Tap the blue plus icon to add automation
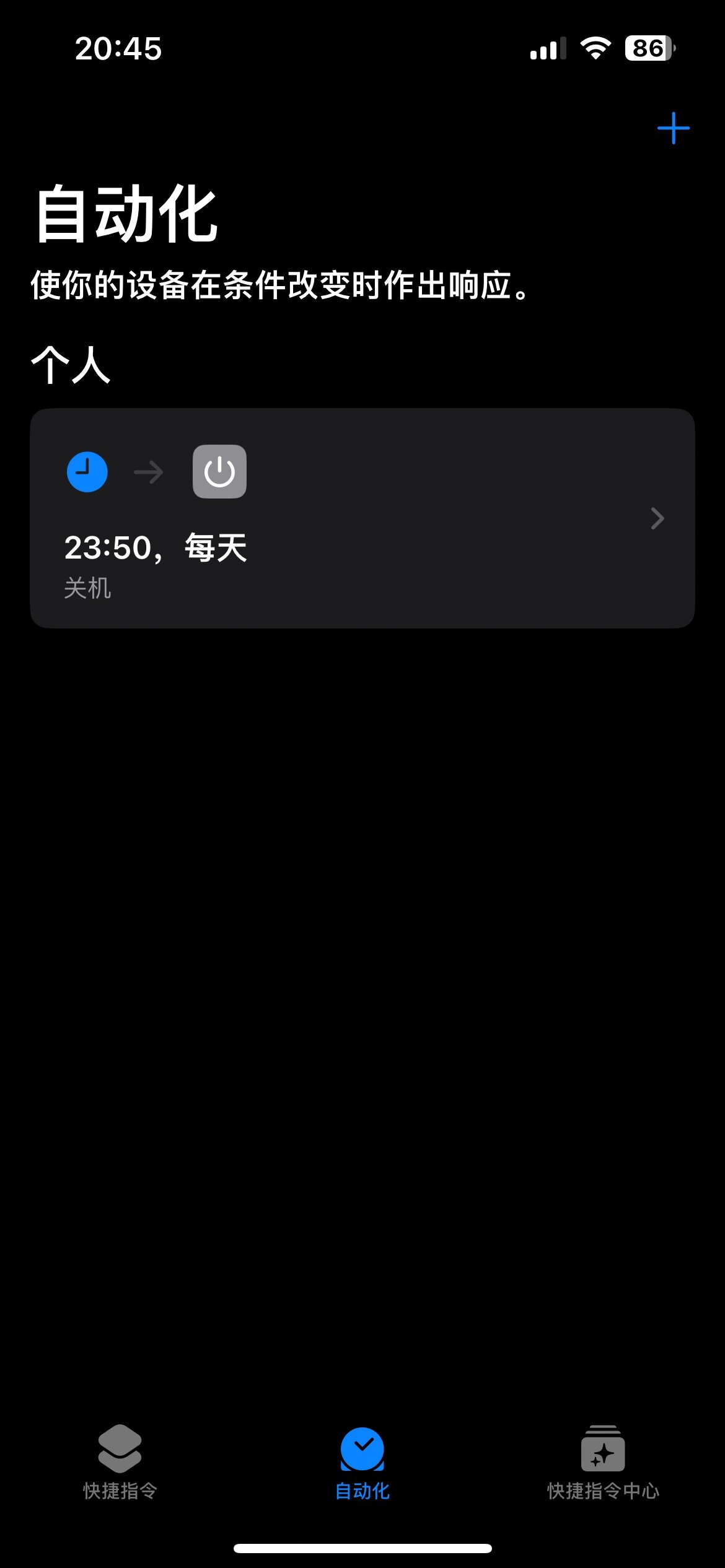 [x=674, y=127]
